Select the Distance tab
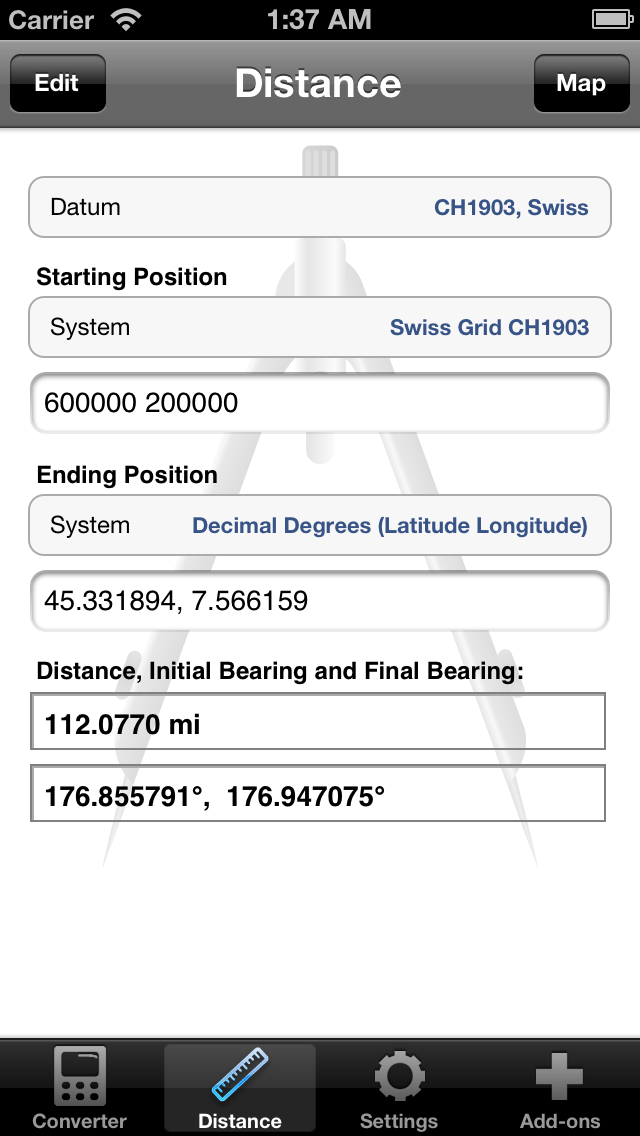The width and height of the screenshot is (640, 1136). point(240,1088)
